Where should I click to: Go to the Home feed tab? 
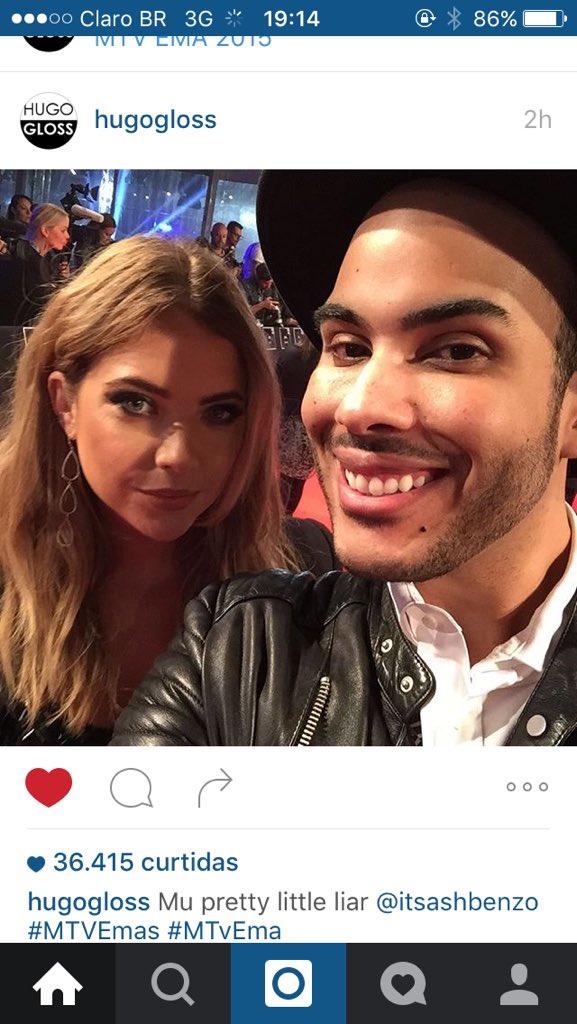57,984
